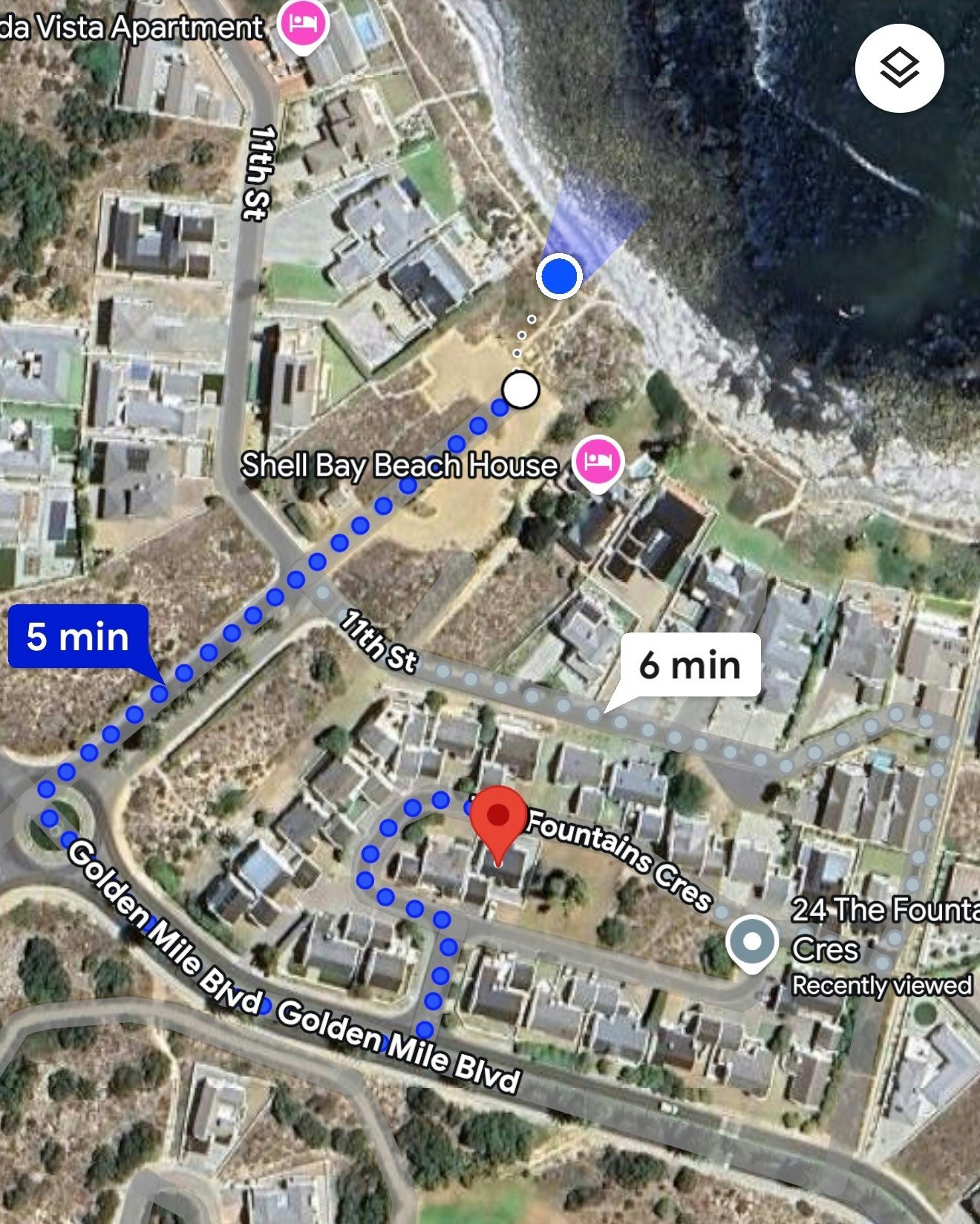Screen dimensions: 980x1224
Task: Open Shell Bay Beach House hotel pin
Action: [599, 463]
